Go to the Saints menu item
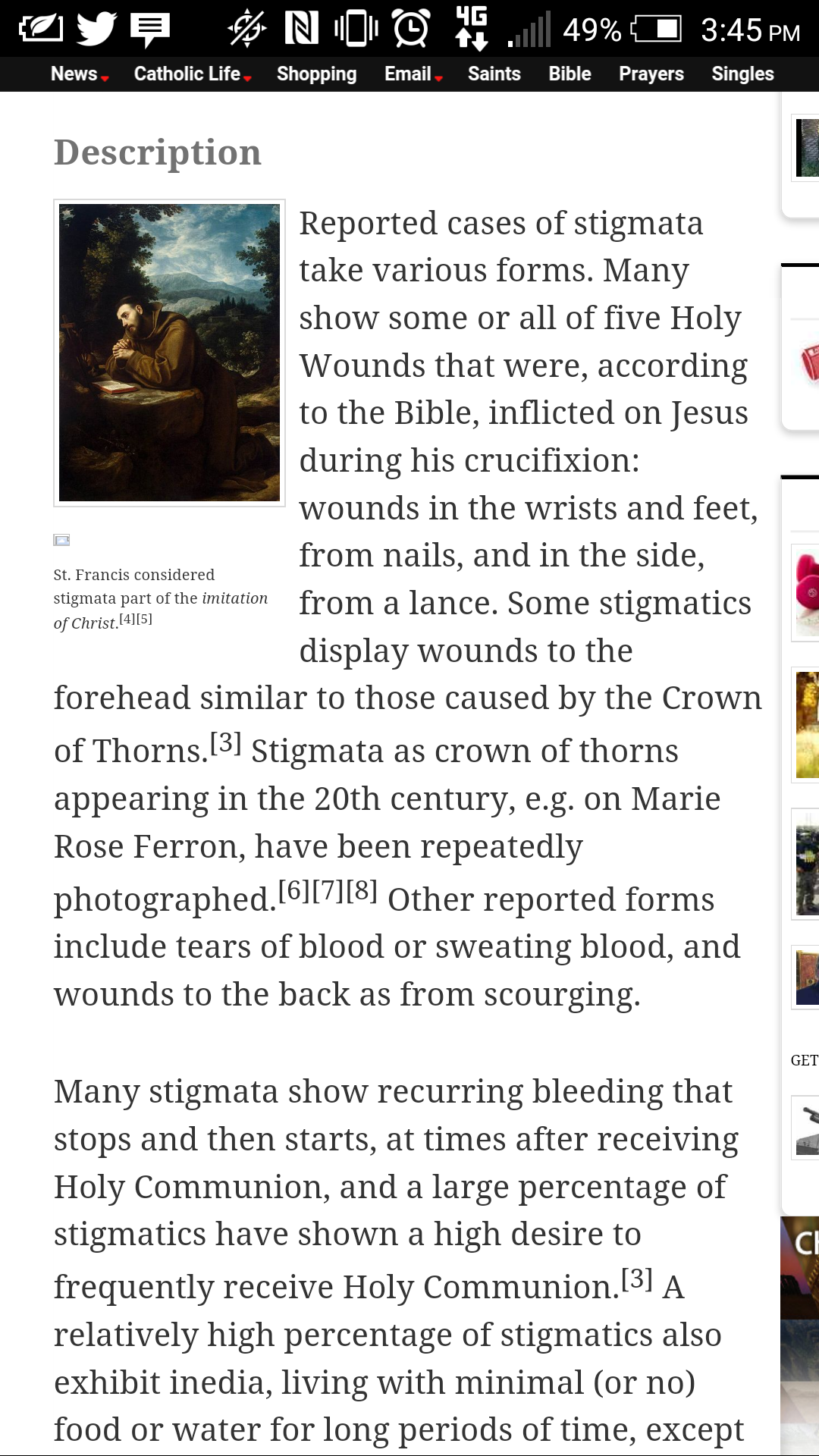This screenshot has width=819, height=1456. pyautogui.click(x=494, y=74)
